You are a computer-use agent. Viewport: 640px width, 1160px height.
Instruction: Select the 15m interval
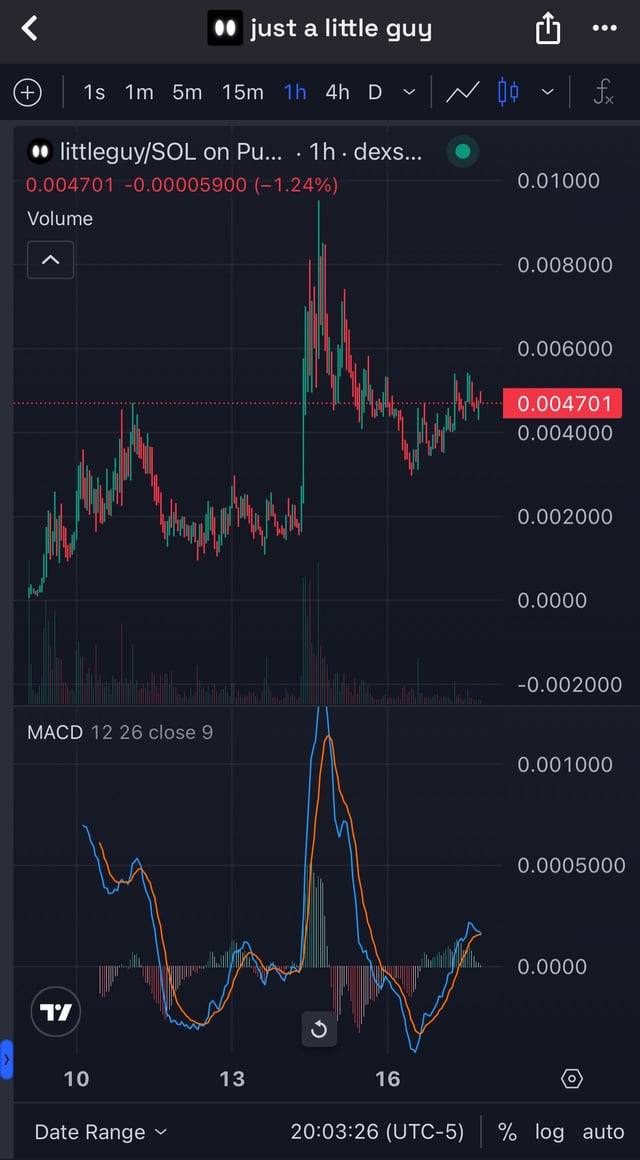(242, 93)
